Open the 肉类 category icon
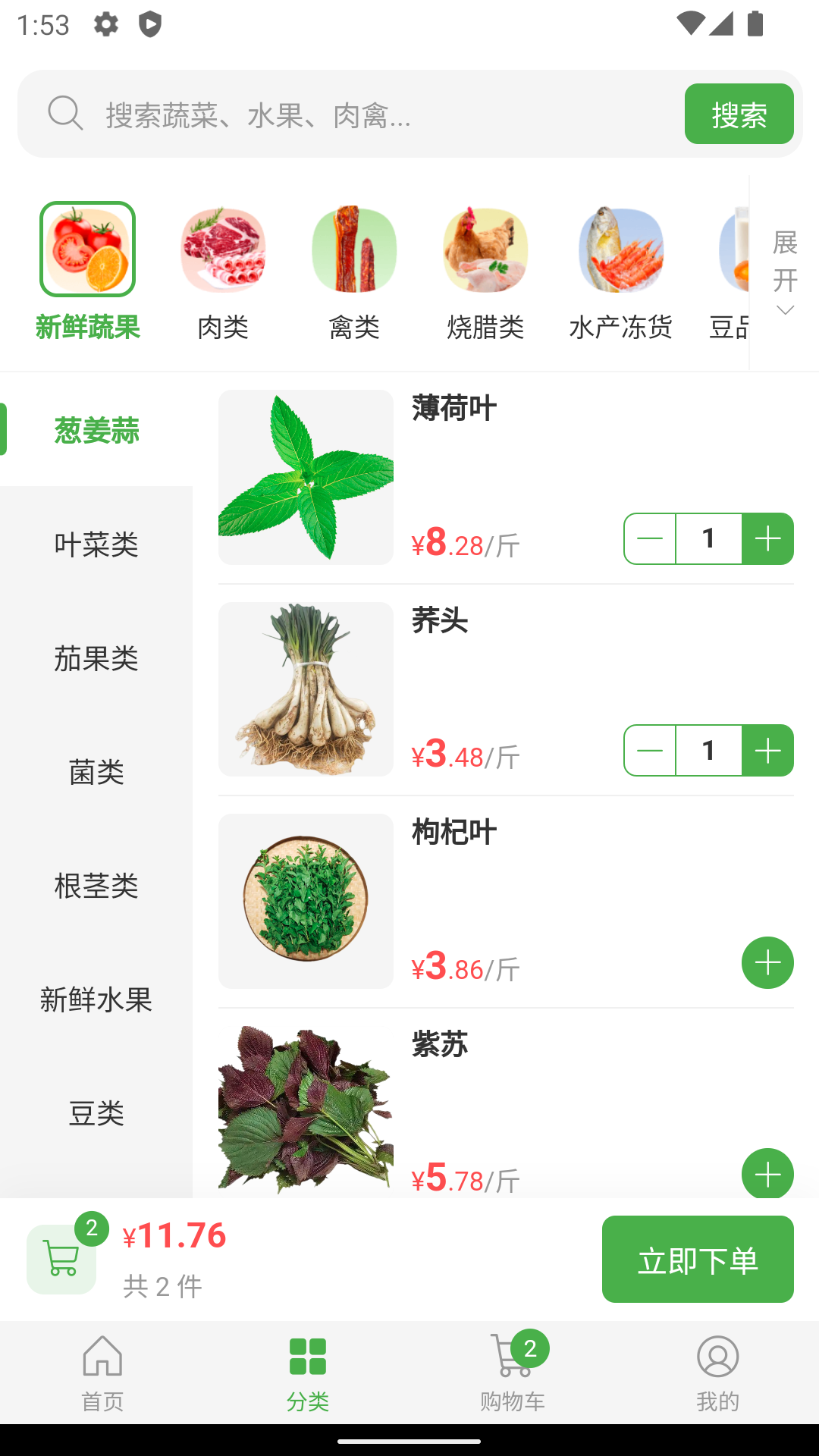This screenshot has width=819, height=1456. click(x=223, y=249)
